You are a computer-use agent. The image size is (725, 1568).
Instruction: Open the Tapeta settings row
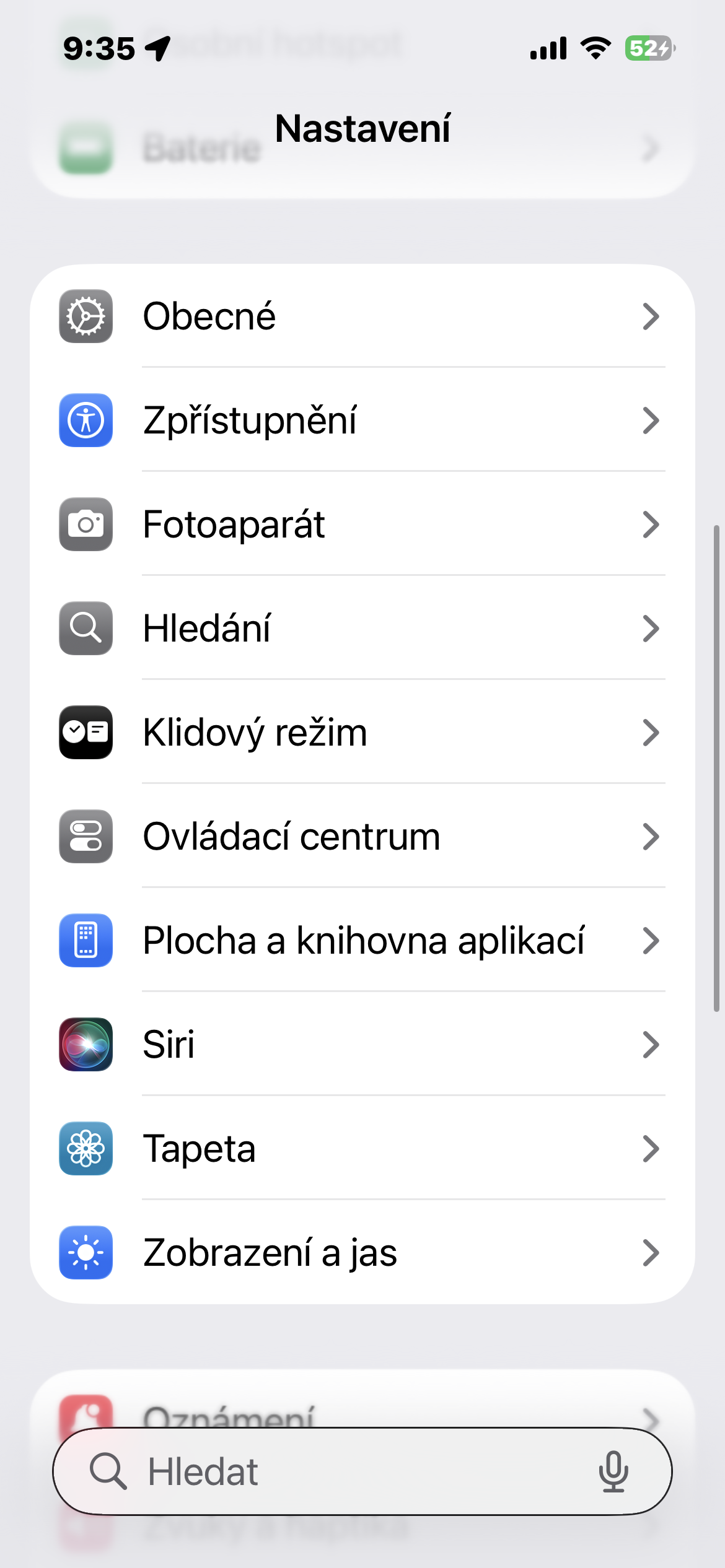coord(362,1149)
